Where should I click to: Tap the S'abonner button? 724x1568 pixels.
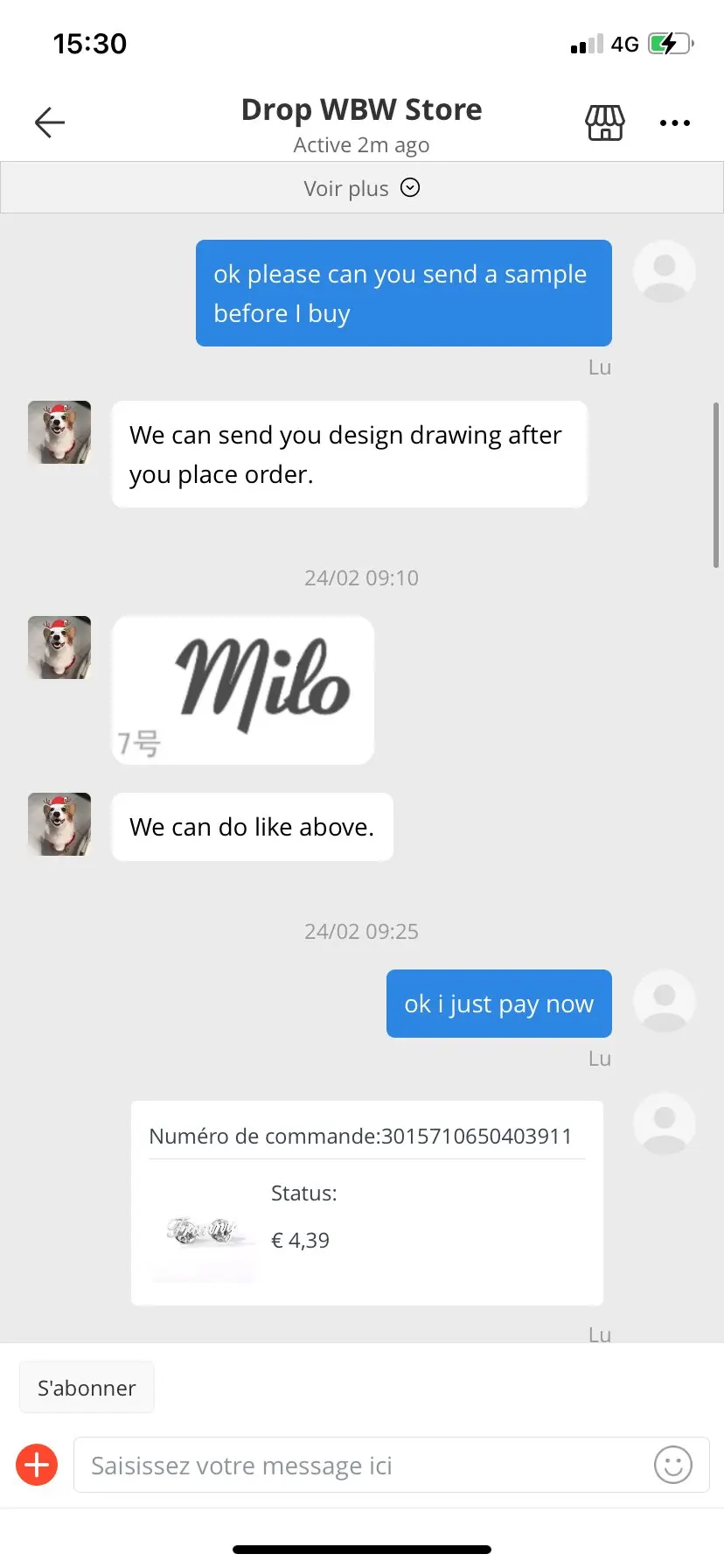tap(87, 1388)
